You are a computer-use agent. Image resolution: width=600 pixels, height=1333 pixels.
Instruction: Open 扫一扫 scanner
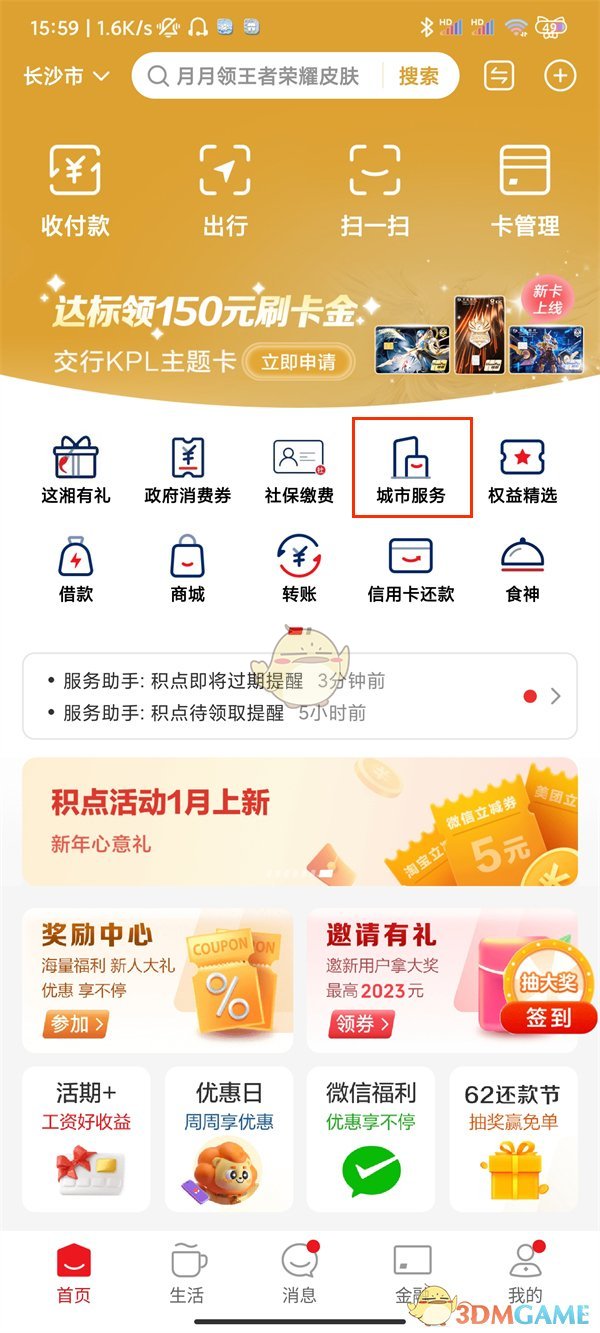[375, 190]
